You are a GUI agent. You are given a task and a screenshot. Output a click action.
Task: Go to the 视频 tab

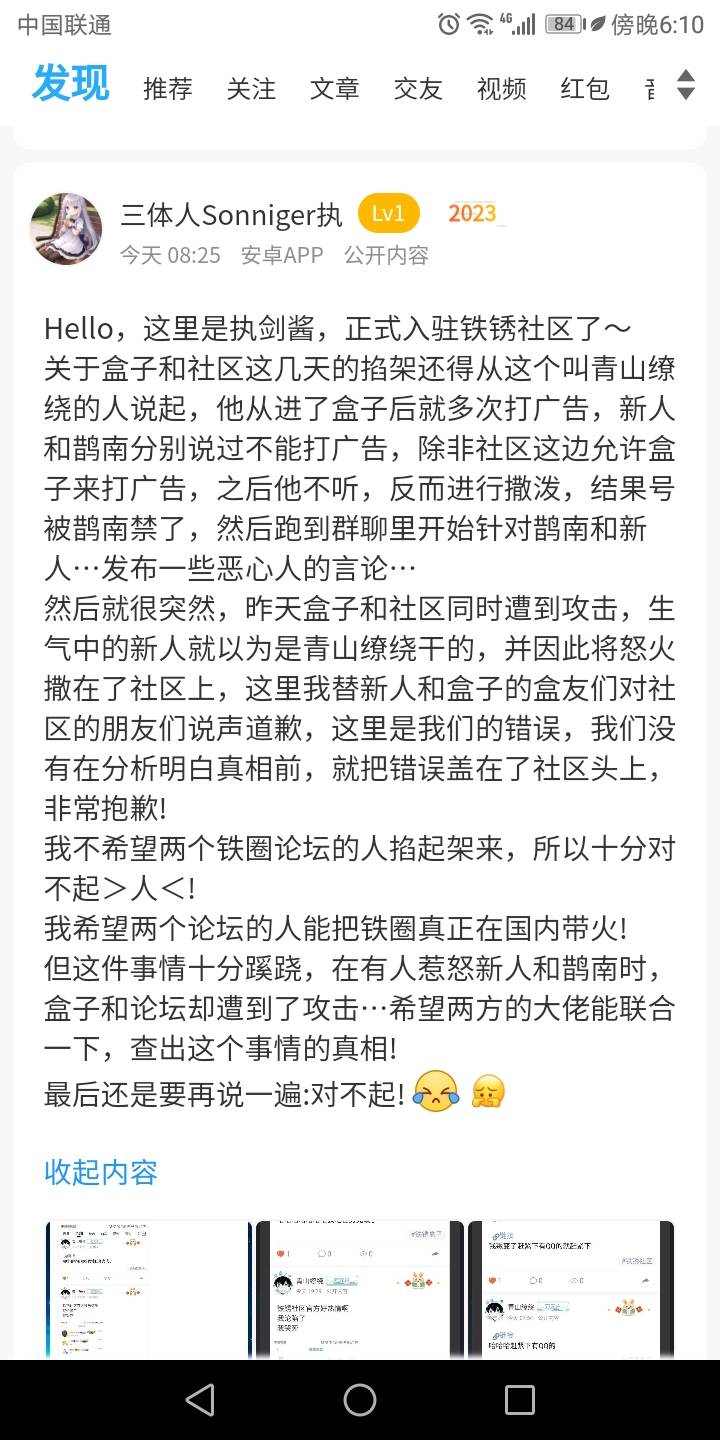point(501,88)
